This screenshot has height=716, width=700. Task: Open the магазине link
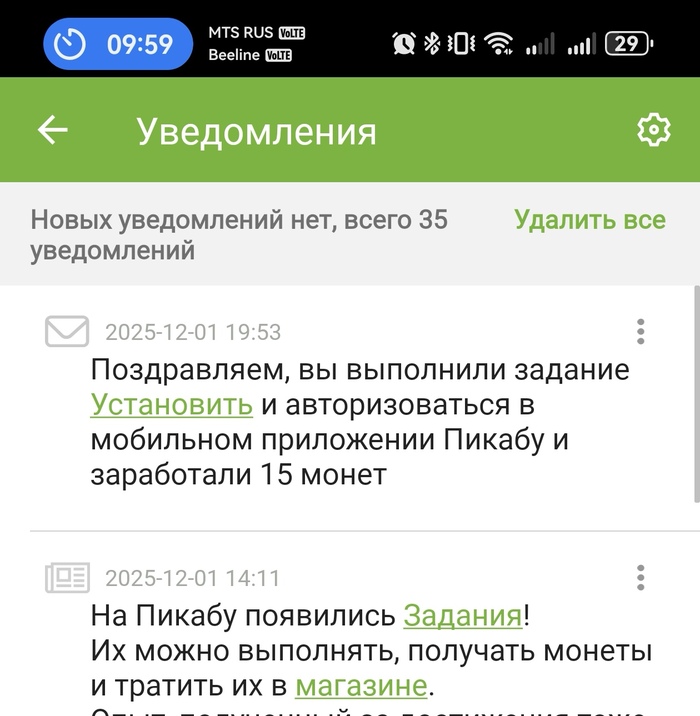point(361,686)
